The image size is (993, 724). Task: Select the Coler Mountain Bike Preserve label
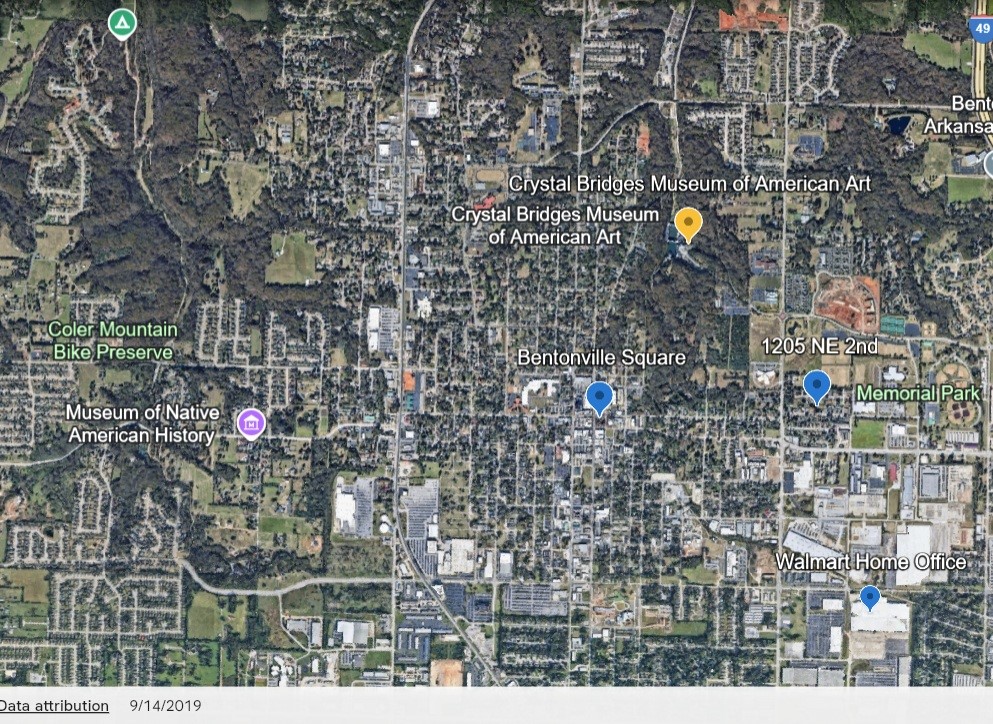pyautogui.click(x=112, y=340)
